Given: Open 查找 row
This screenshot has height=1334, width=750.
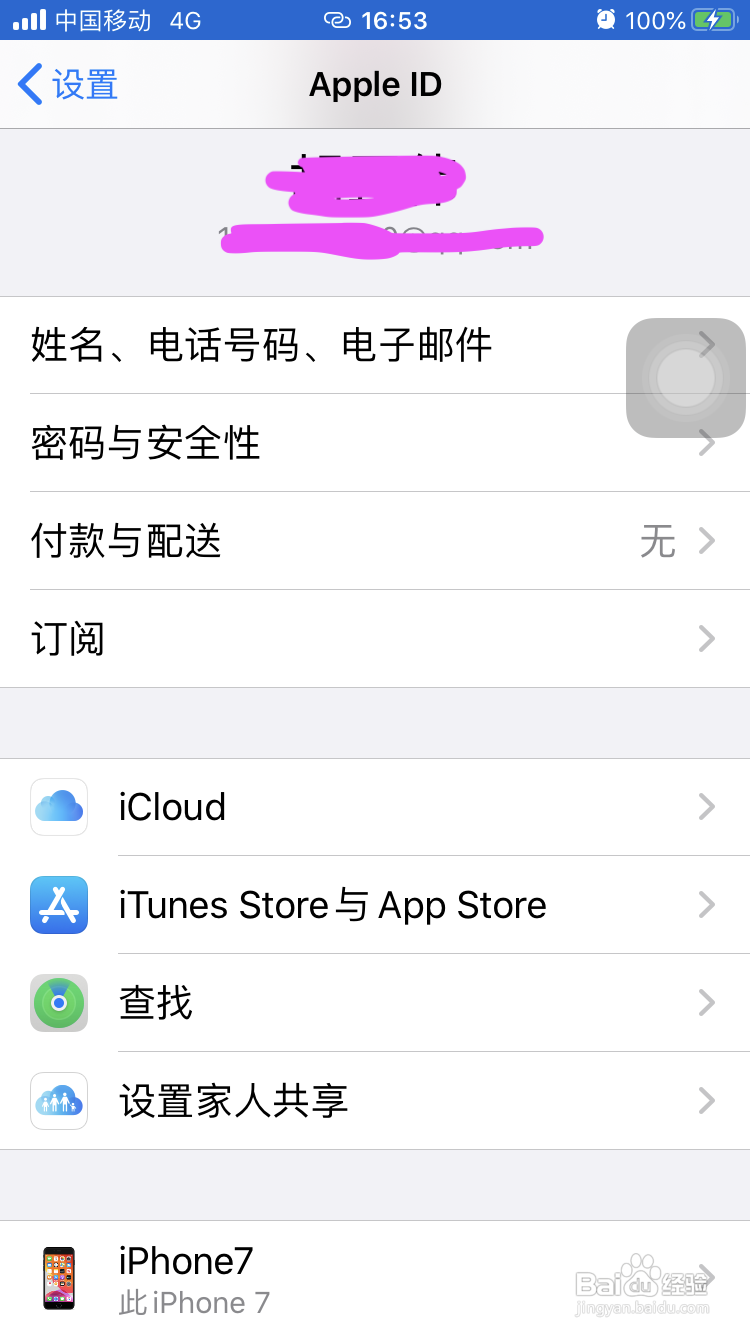Looking at the screenshot, I should point(375,1003).
